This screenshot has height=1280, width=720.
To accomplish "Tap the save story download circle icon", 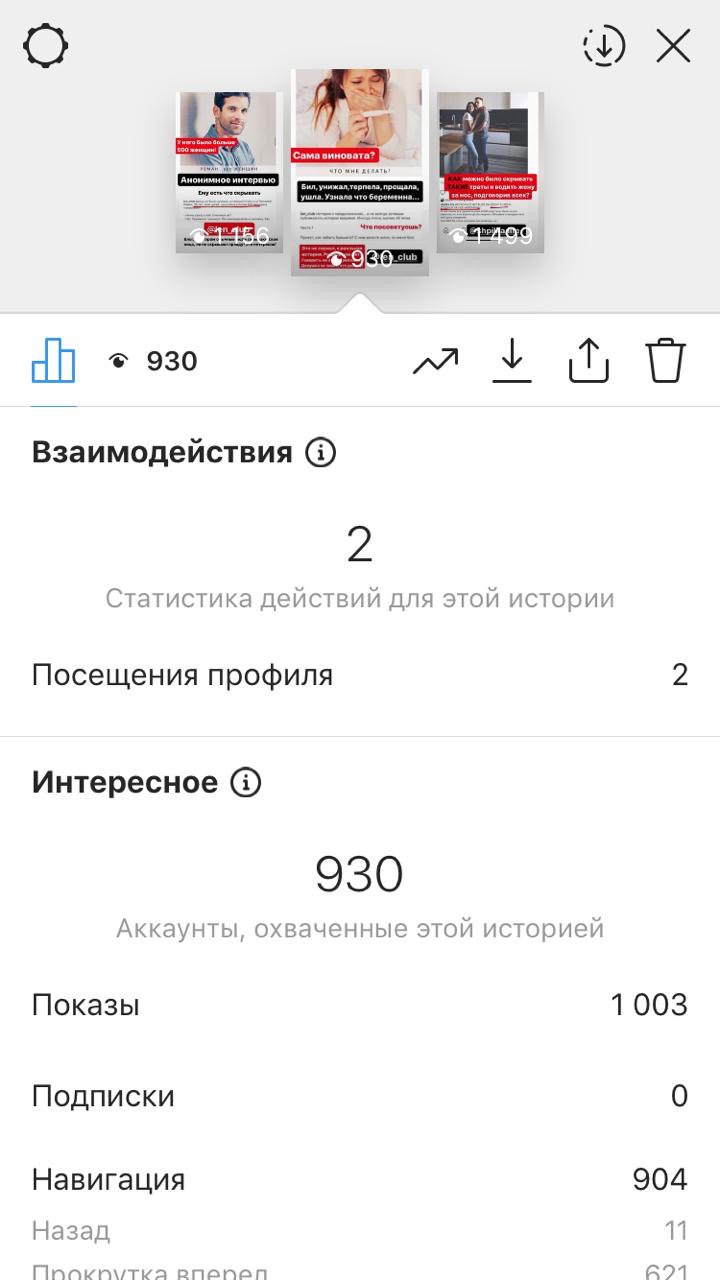I will pyautogui.click(x=603, y=46).
